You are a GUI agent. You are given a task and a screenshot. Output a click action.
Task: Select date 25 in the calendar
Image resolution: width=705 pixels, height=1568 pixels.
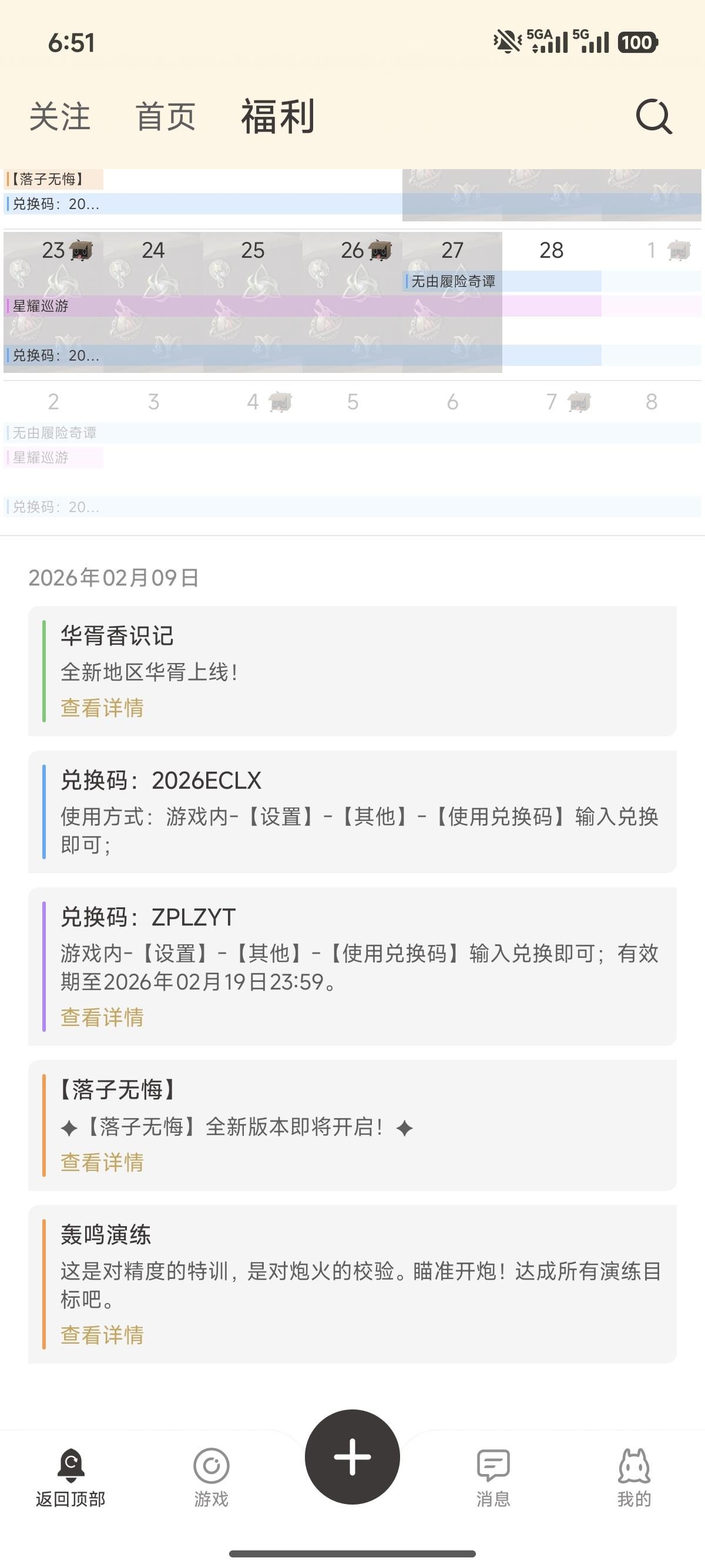(x=253, y=250)
